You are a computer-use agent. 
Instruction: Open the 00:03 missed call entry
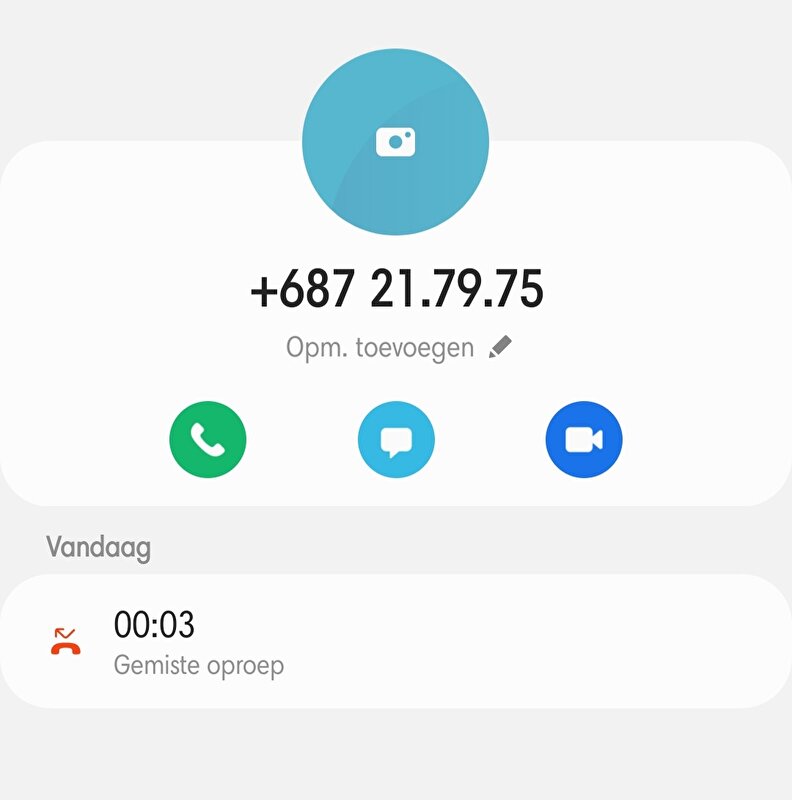pos(395,641)
